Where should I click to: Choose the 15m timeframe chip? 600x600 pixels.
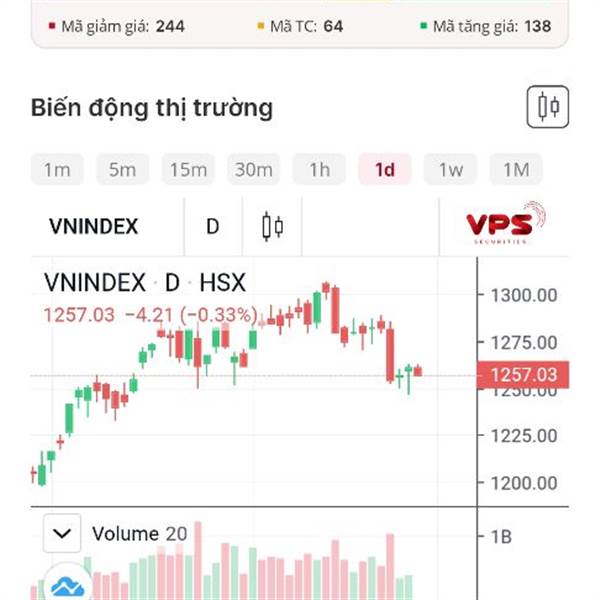tap(188, 169)
